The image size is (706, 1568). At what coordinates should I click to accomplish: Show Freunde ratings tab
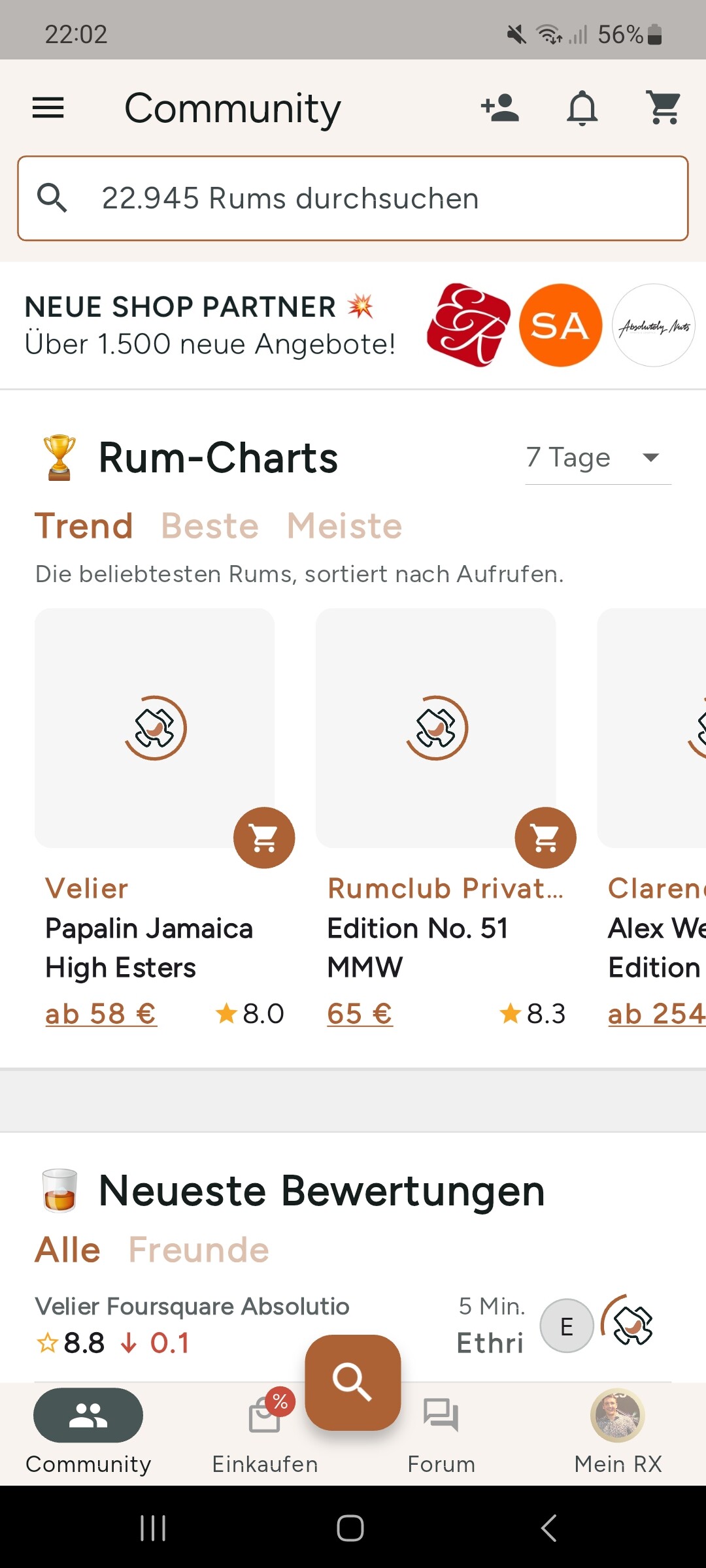pyautogui.click(x=199, y=1250)
